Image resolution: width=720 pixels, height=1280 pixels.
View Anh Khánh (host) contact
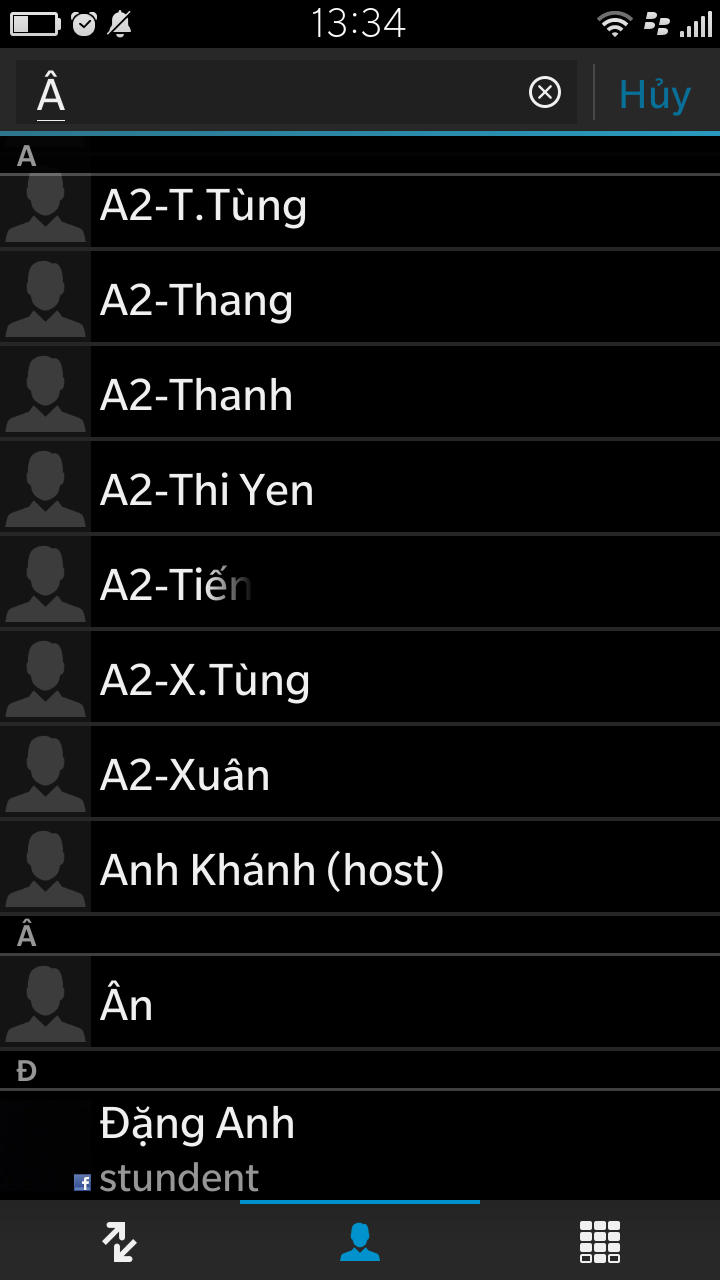point(360,869)
